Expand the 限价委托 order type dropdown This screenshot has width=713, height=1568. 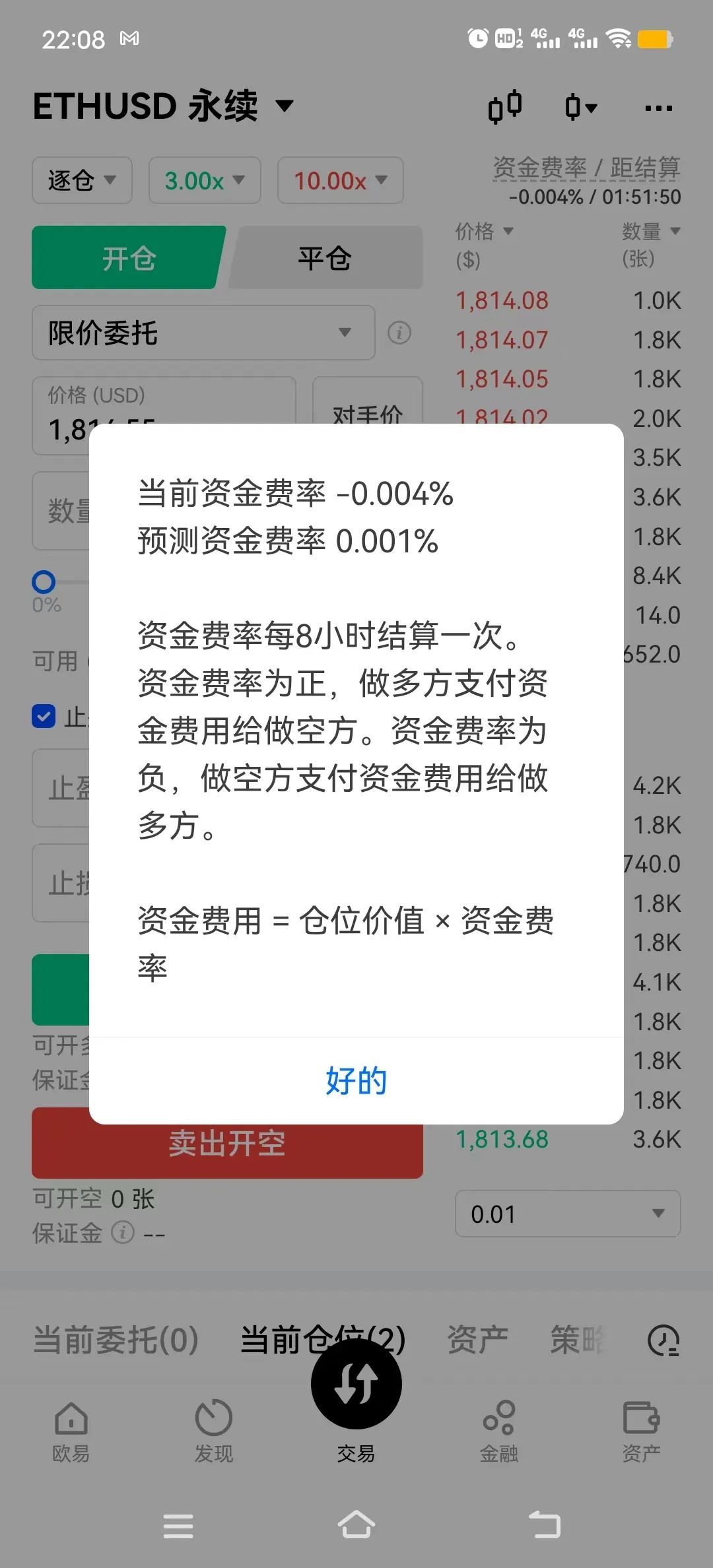(203, 333)
